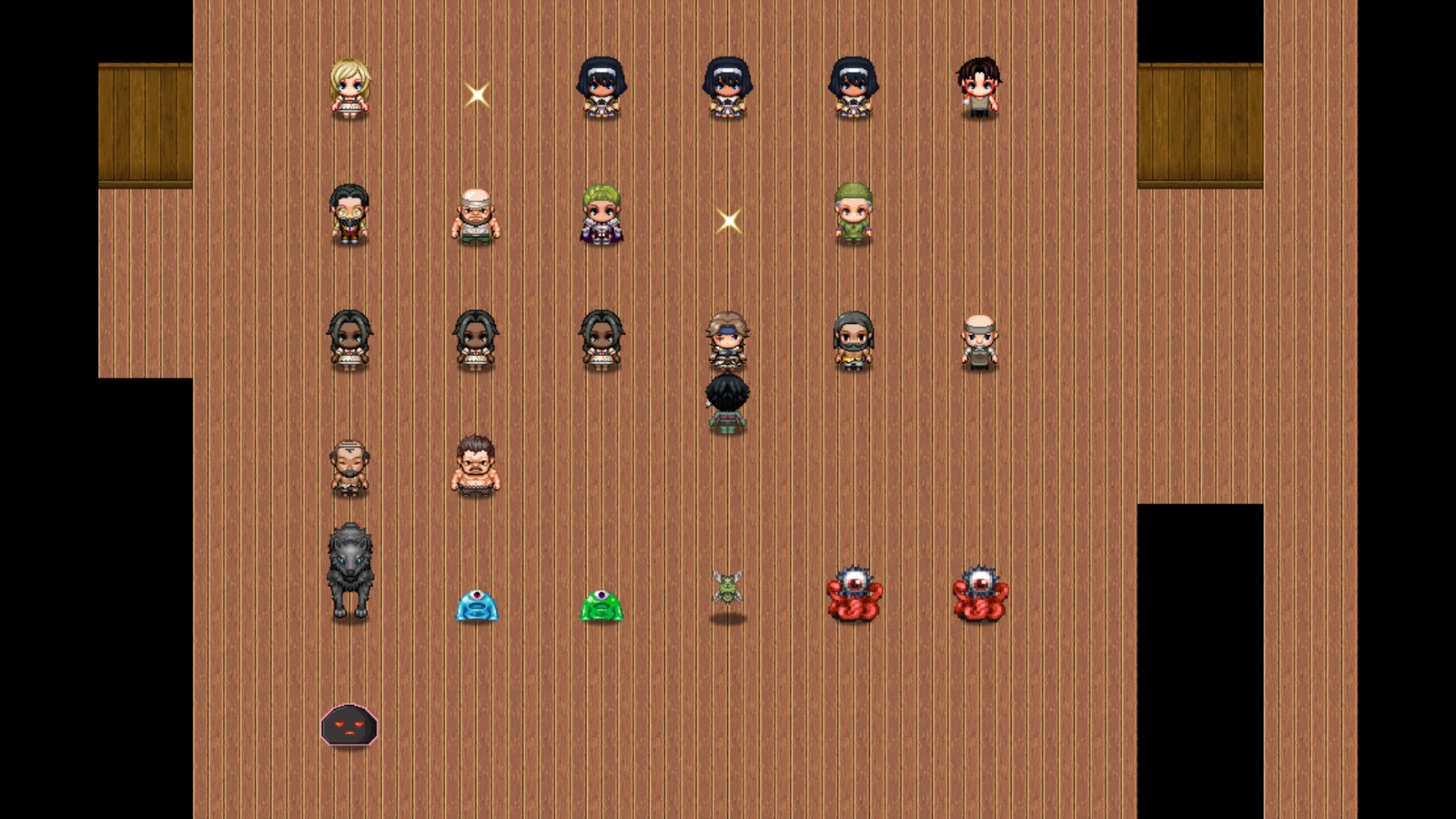Select the red-haired boy sprite
Screen dimensions: 1456x819
(978, 88)
